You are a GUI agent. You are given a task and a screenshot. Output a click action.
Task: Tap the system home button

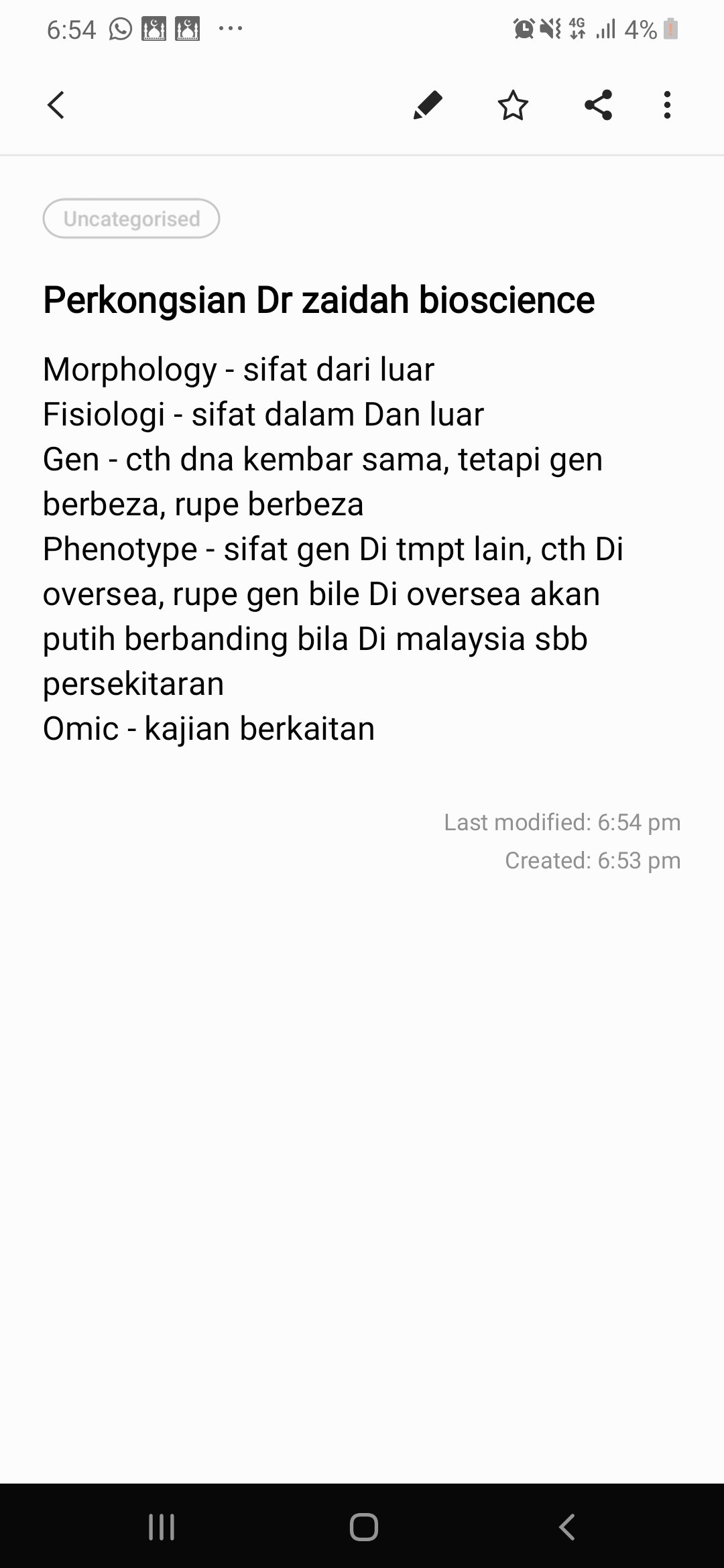pyautogui.click(x=363, y=1527)
